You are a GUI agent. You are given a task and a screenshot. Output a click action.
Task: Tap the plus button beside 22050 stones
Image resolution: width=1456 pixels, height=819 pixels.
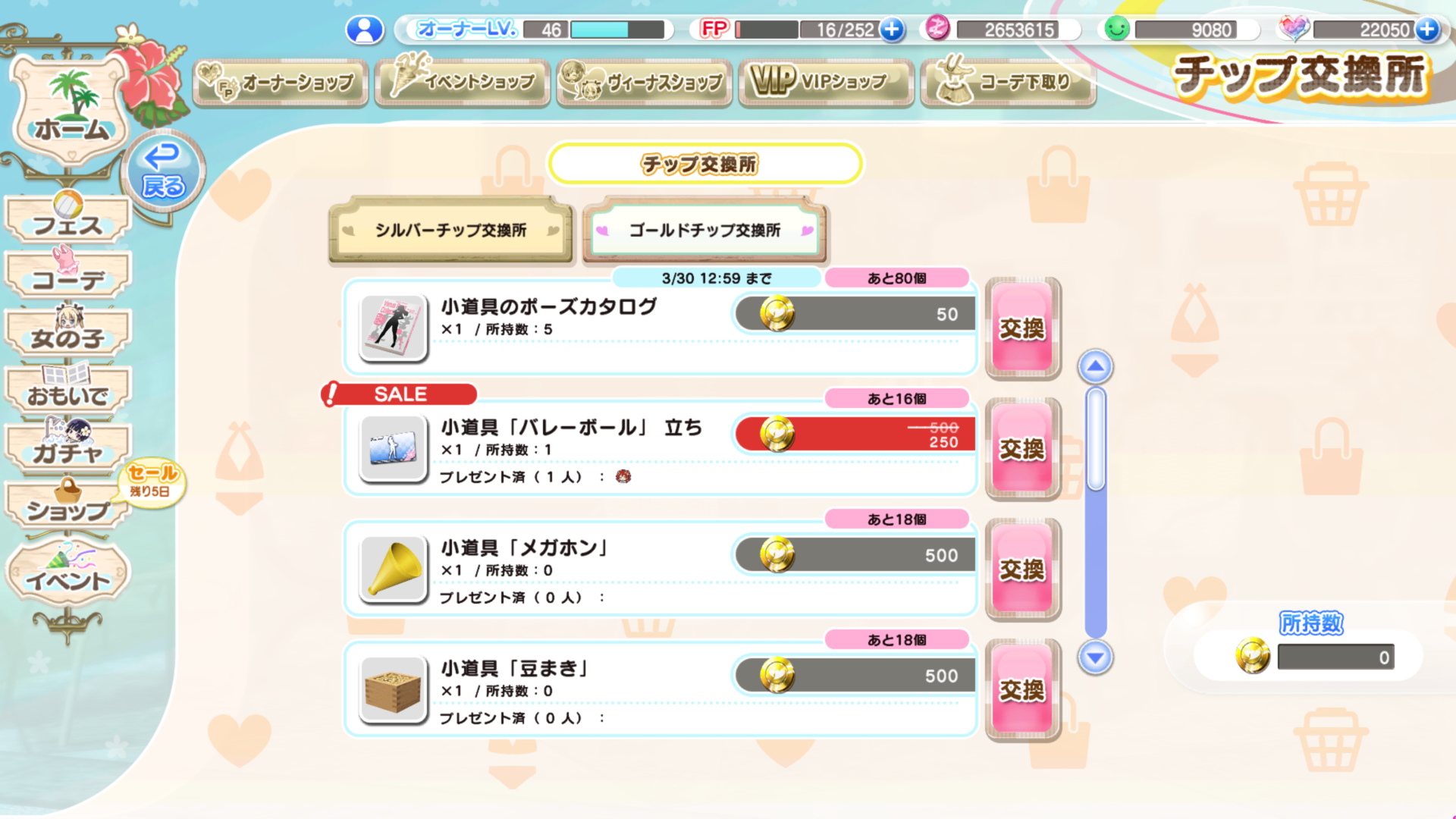click(1426, 30)
